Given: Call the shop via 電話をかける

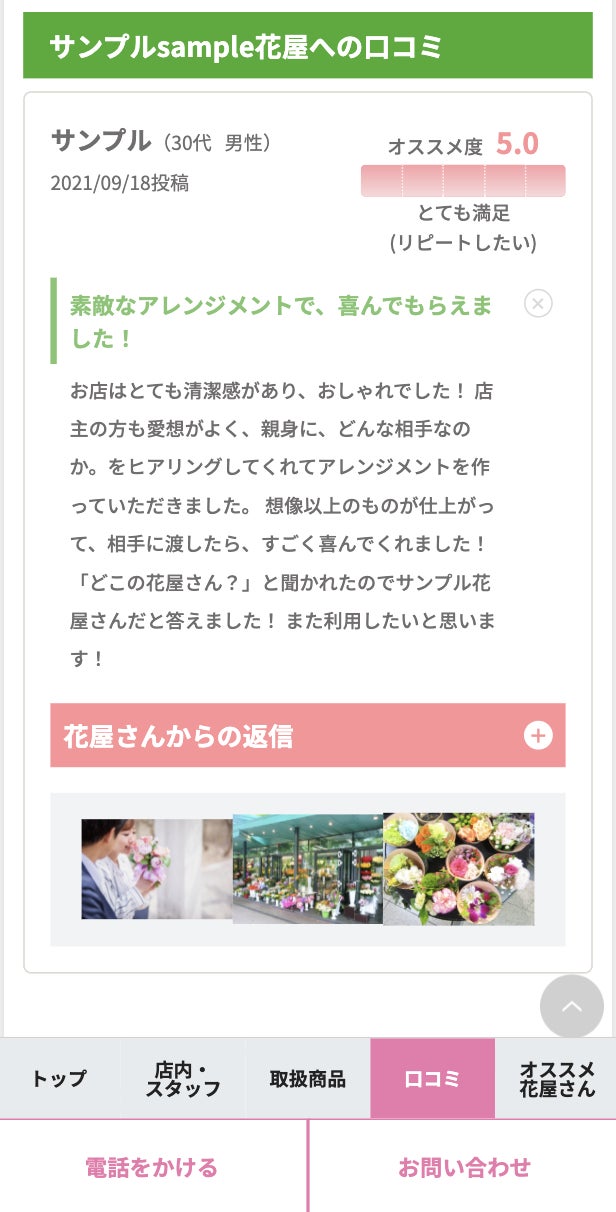Looking at the screenshot, I should click(x=152, y=1167).
